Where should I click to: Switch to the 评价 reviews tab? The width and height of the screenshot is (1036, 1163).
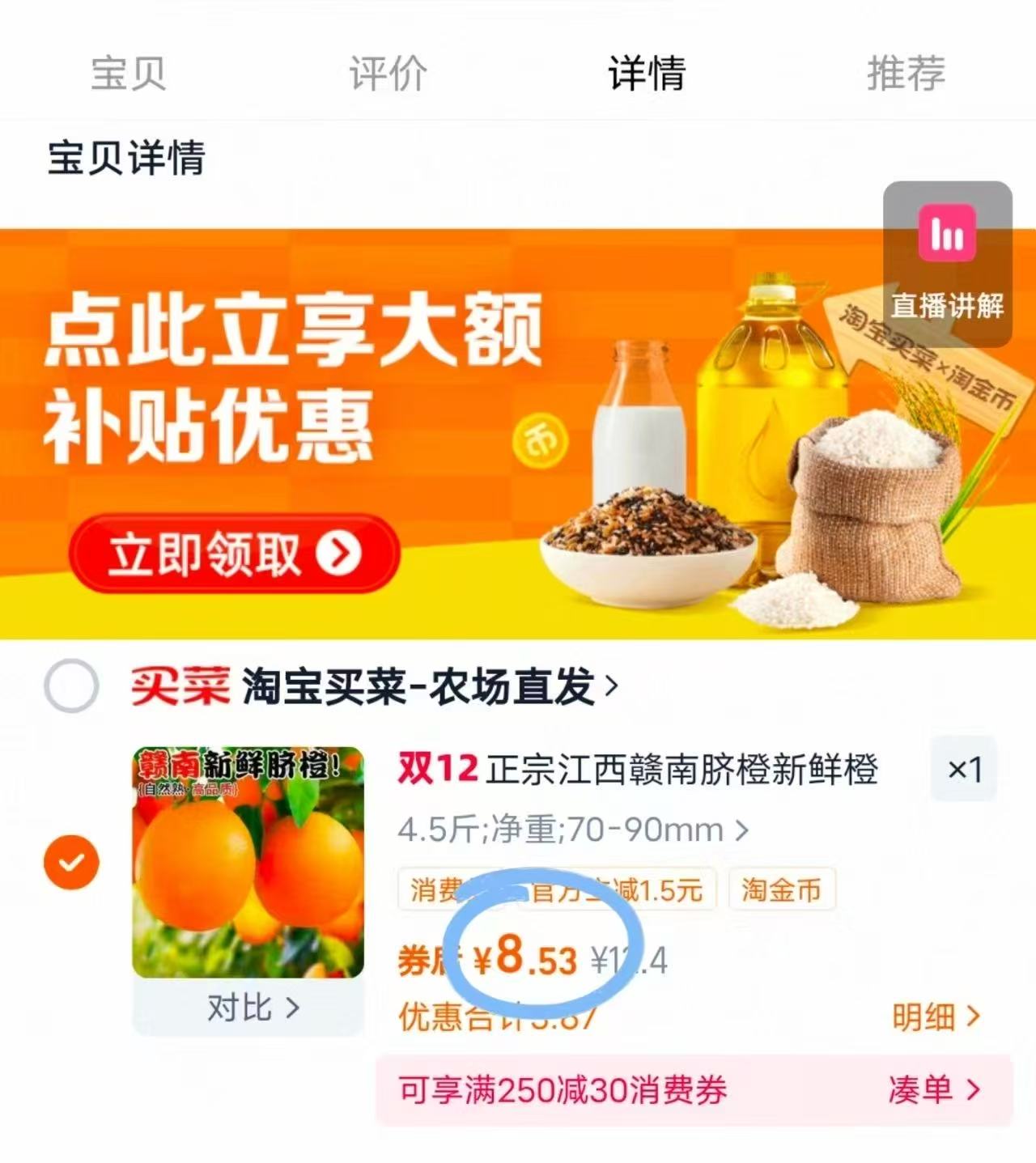click(x=388, y=75)
